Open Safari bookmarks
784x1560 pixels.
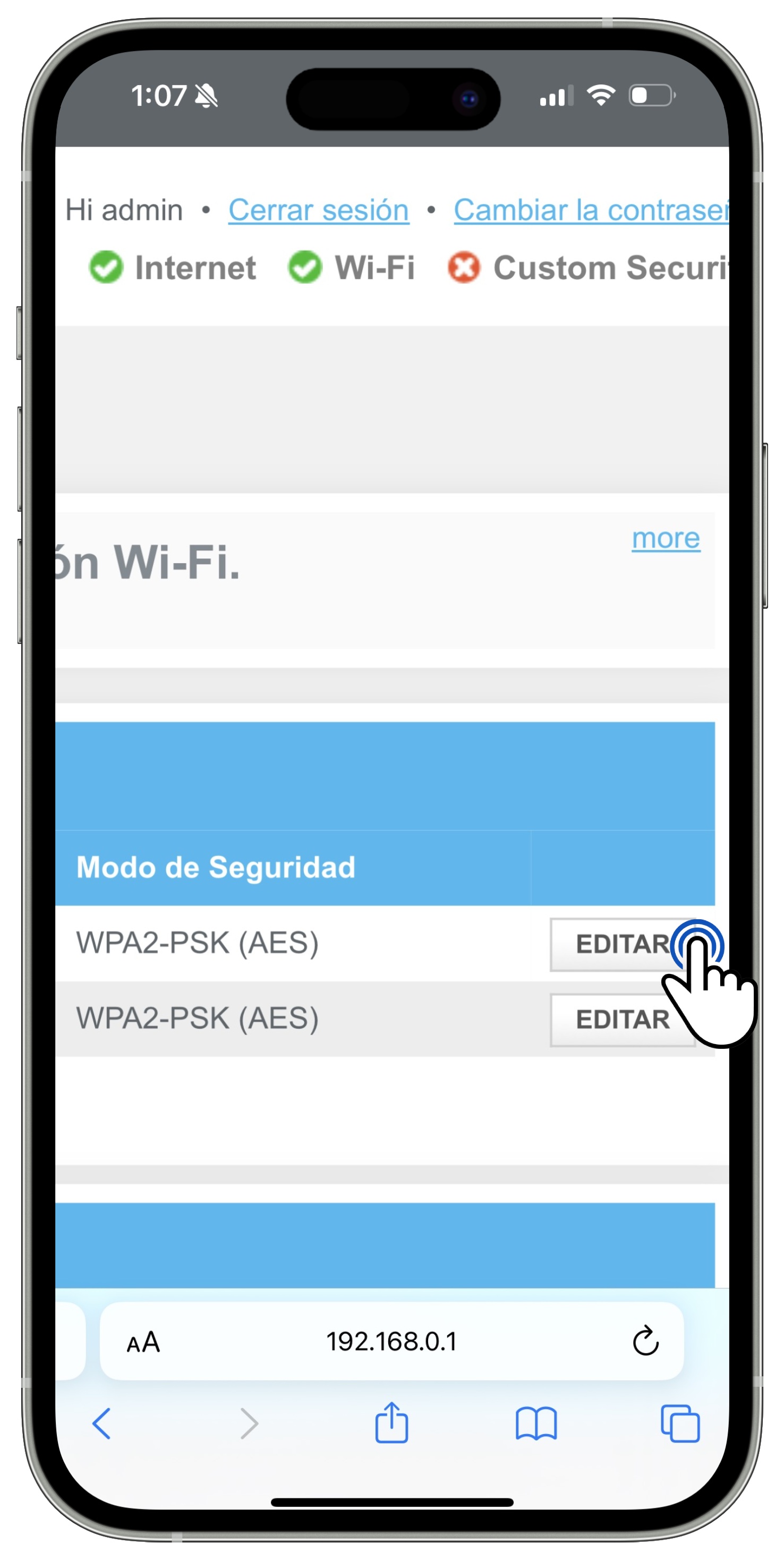point(536,1423)
